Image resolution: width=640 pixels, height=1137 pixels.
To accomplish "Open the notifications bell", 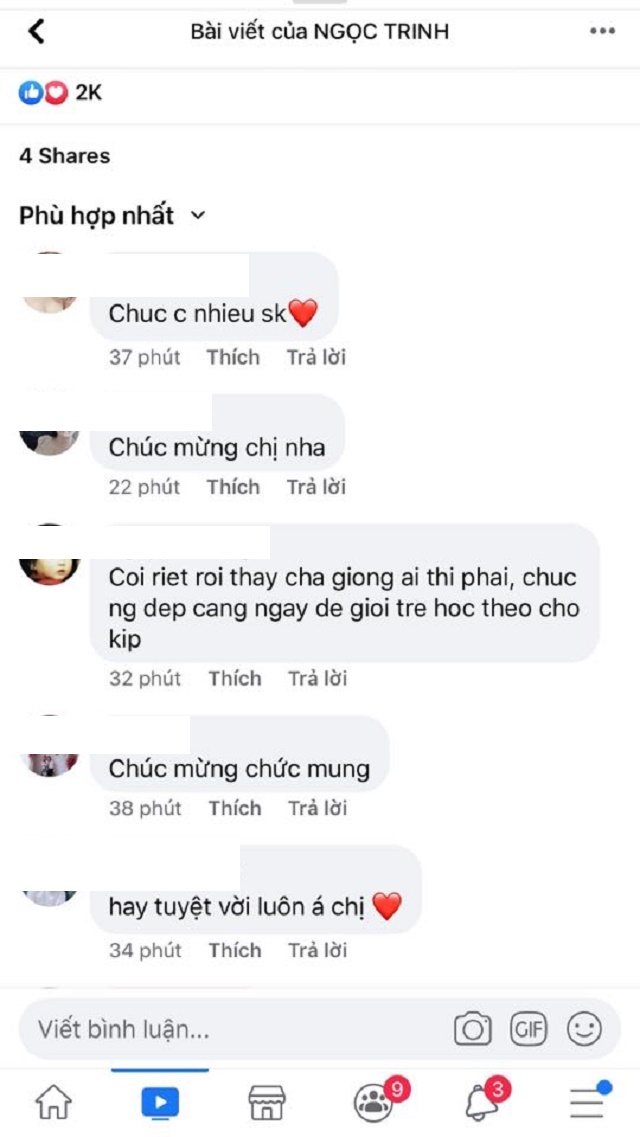I will coord(482,1102).
